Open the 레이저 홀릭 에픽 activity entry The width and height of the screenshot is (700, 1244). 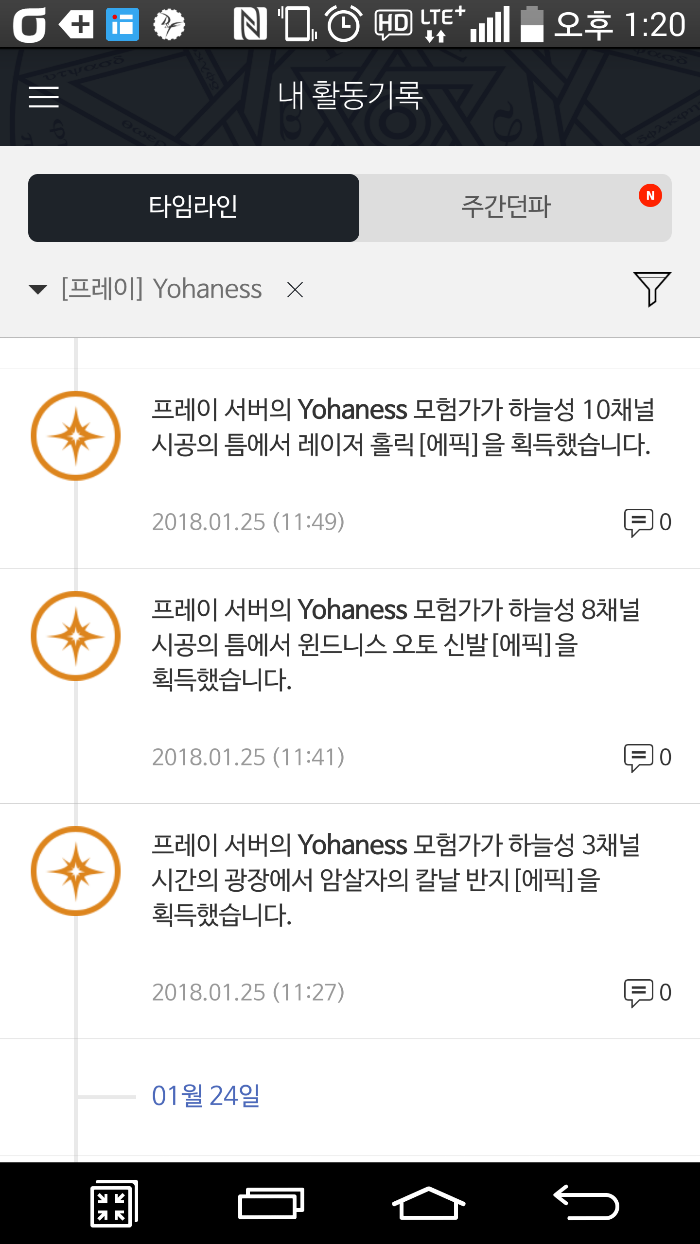pyautogui.click(x=400, y=428)
